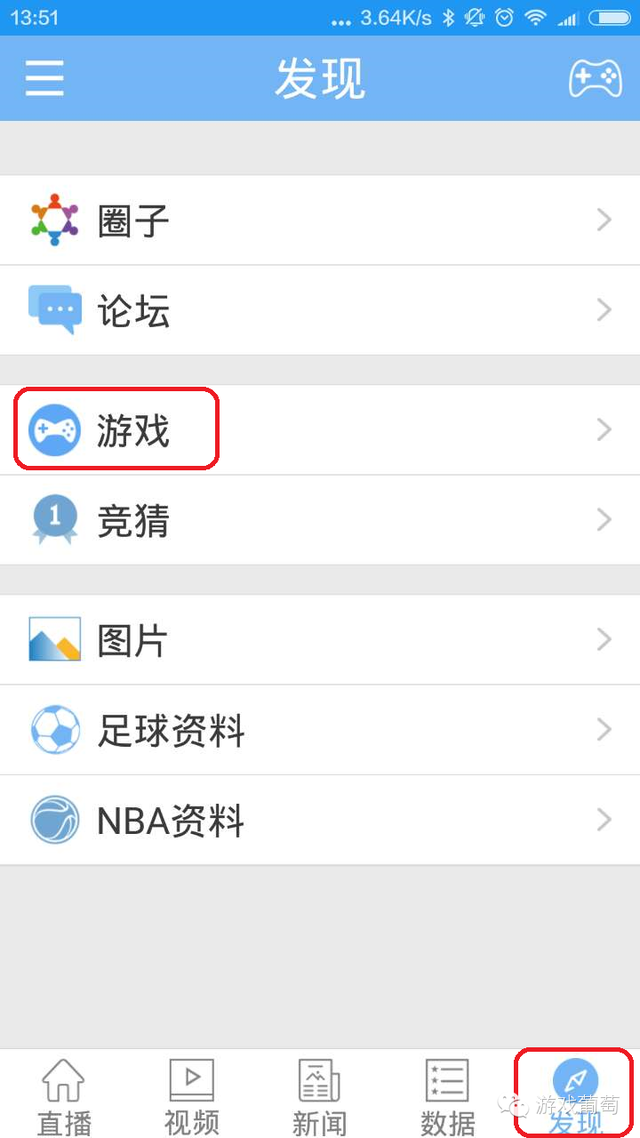View the NBA资料 data row
Image resolution: width=640 pixels, height=1138 pixels.
(x=320, y=820)
